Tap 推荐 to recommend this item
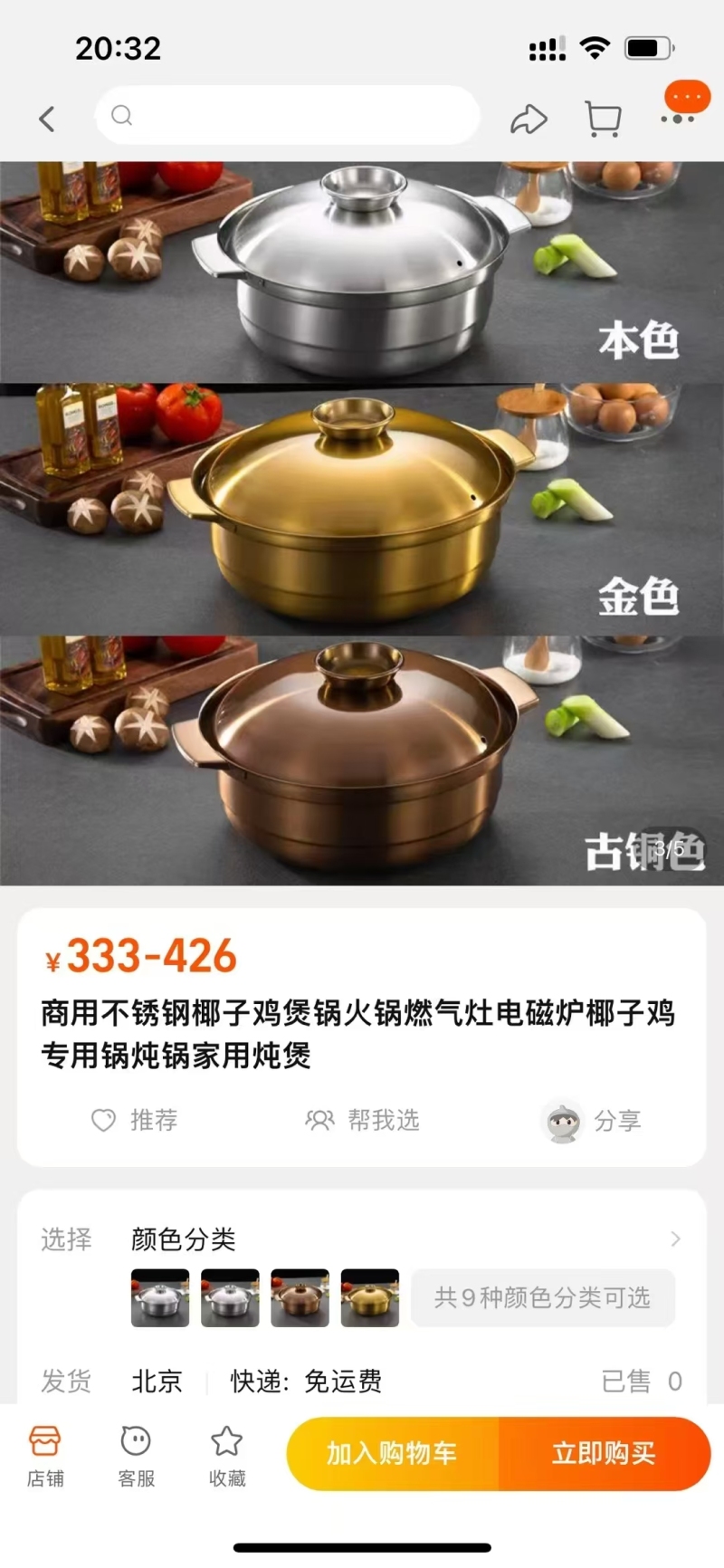This screenshot has width=724, height=1568. pyautogui.click(x=135, y=1121)
